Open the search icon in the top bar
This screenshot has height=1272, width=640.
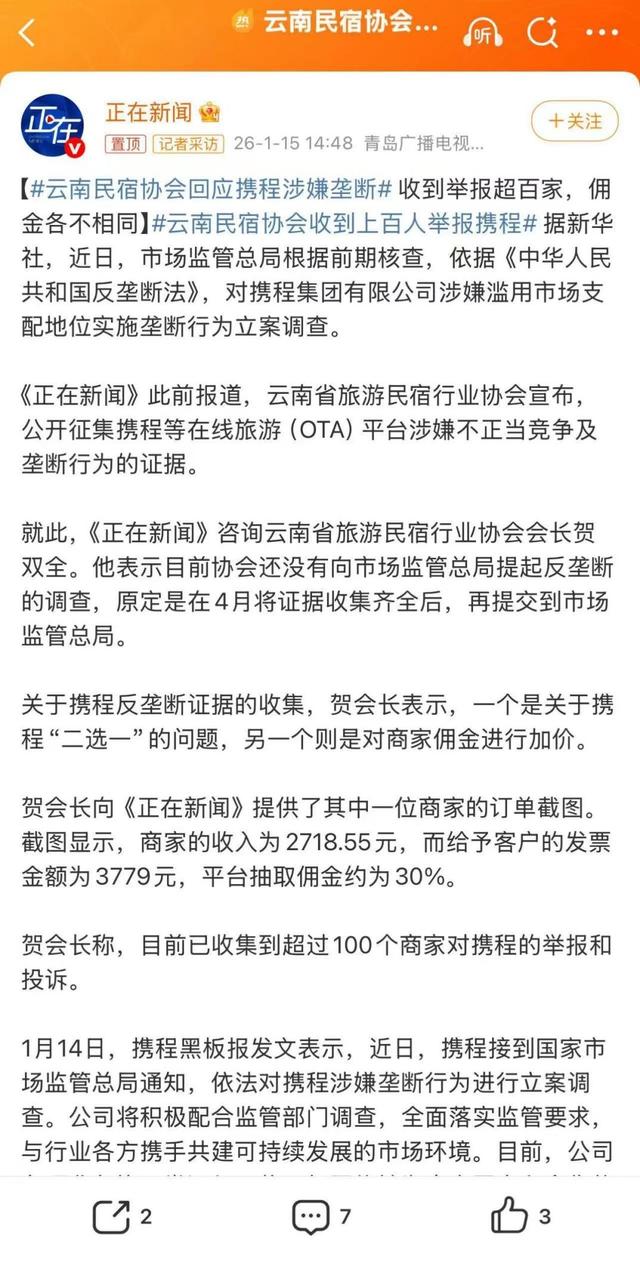543,33
